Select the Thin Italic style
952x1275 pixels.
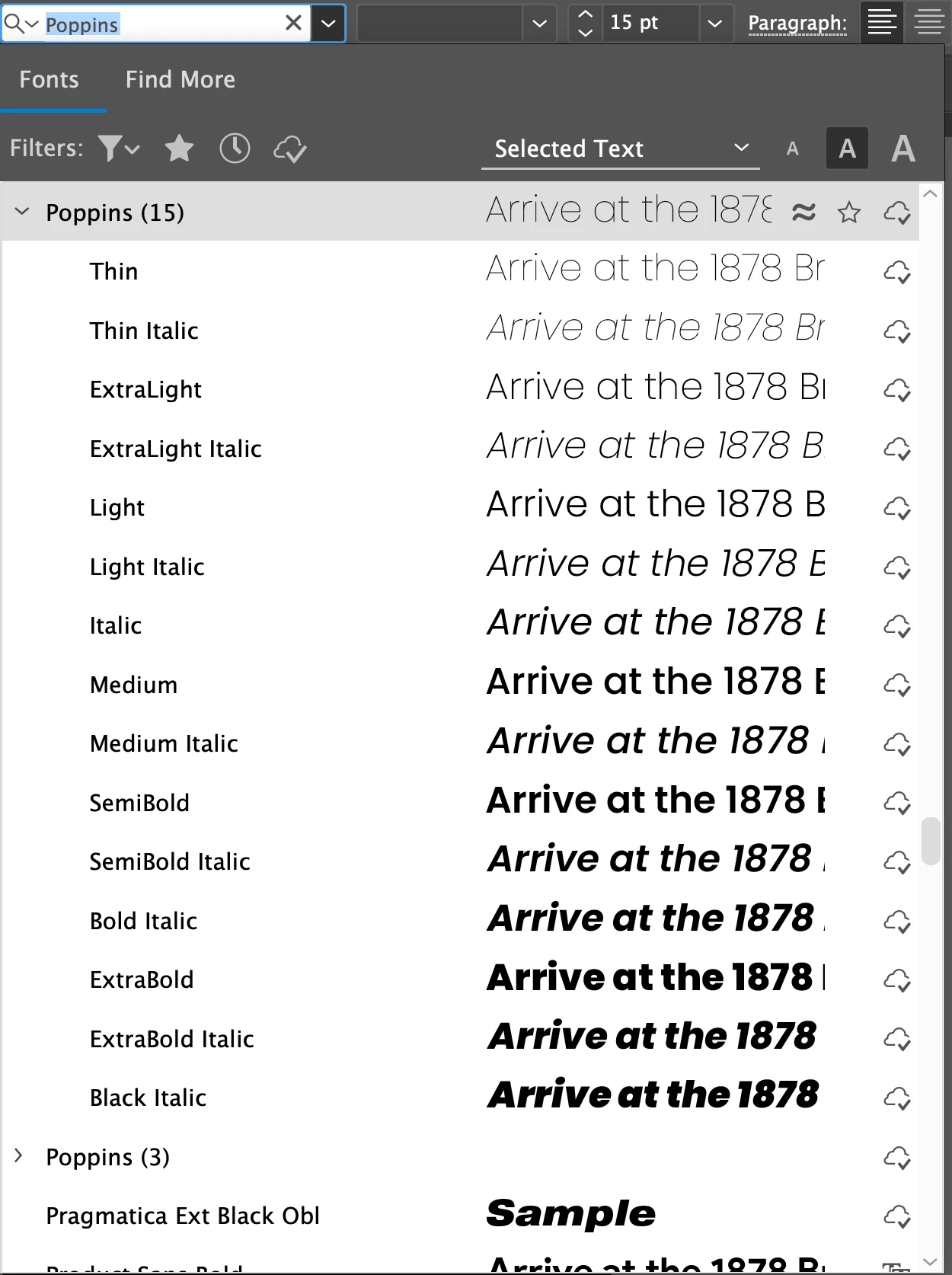tap(144, 331)
